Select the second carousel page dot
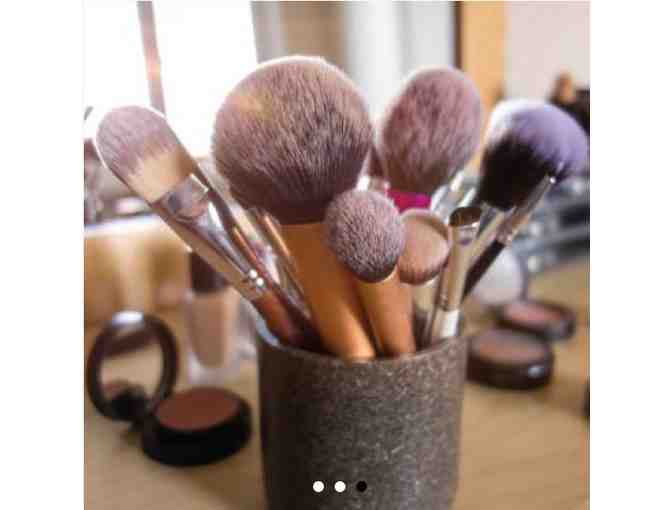672x510 pixels. pos(340,487)
